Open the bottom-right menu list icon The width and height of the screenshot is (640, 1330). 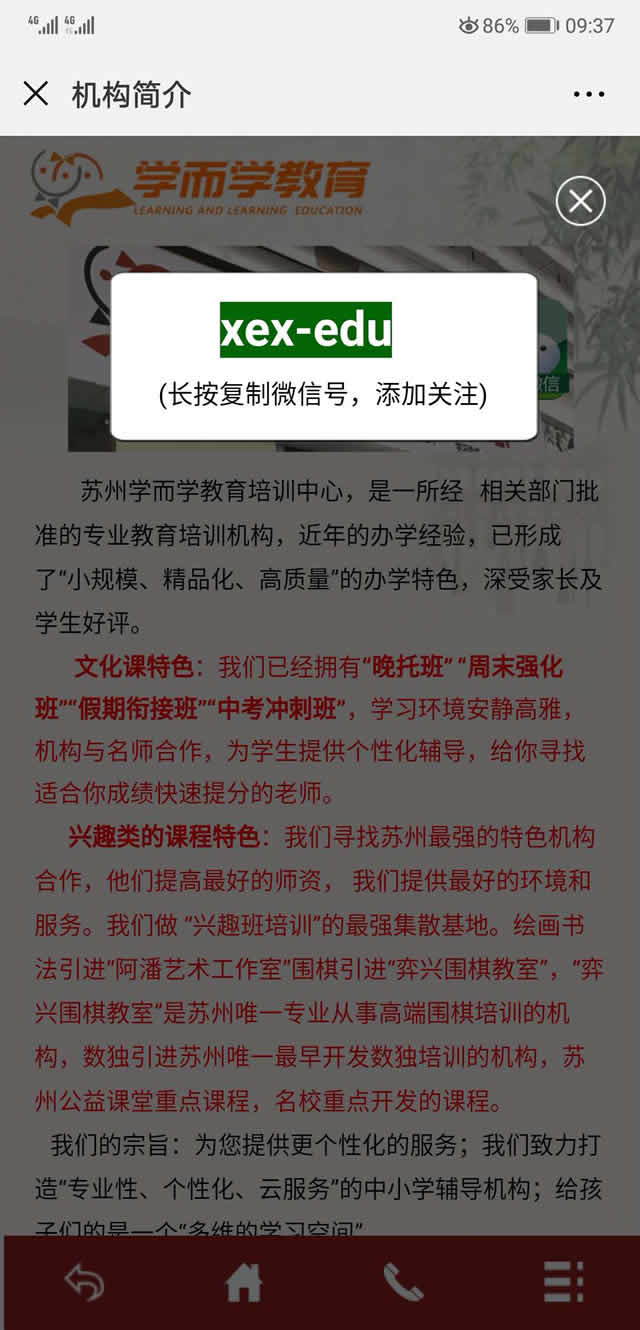pyautogui.click(x=563, y=1282)
